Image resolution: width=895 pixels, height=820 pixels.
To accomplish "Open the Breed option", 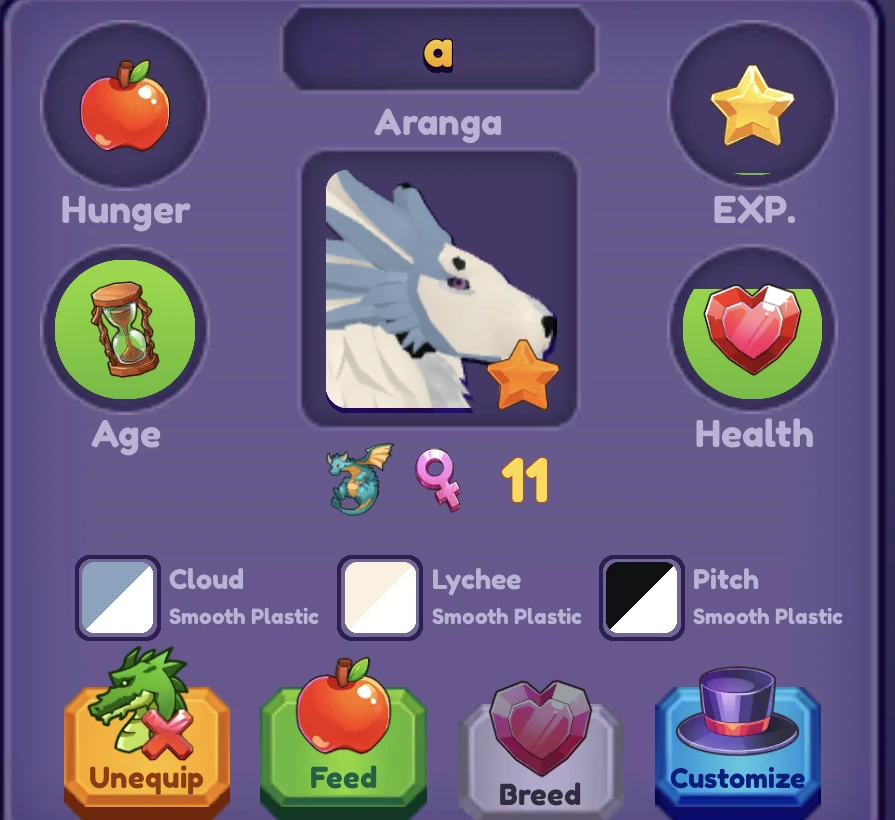I will (x=540, y=755).
